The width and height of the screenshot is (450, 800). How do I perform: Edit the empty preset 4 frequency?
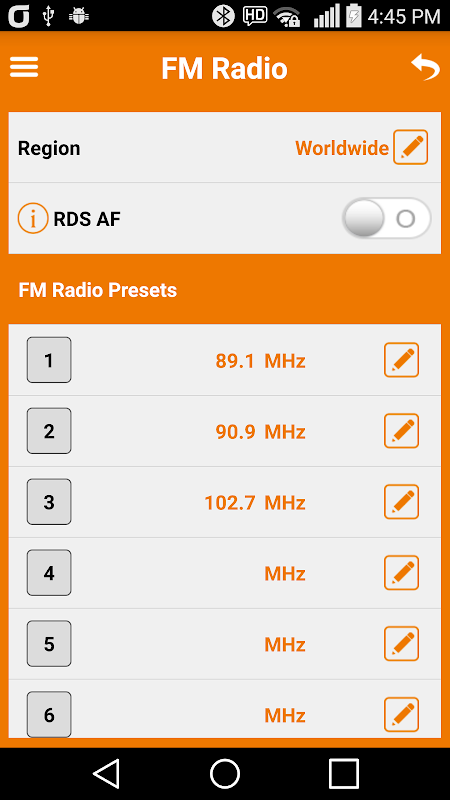[x=402, y=573]
